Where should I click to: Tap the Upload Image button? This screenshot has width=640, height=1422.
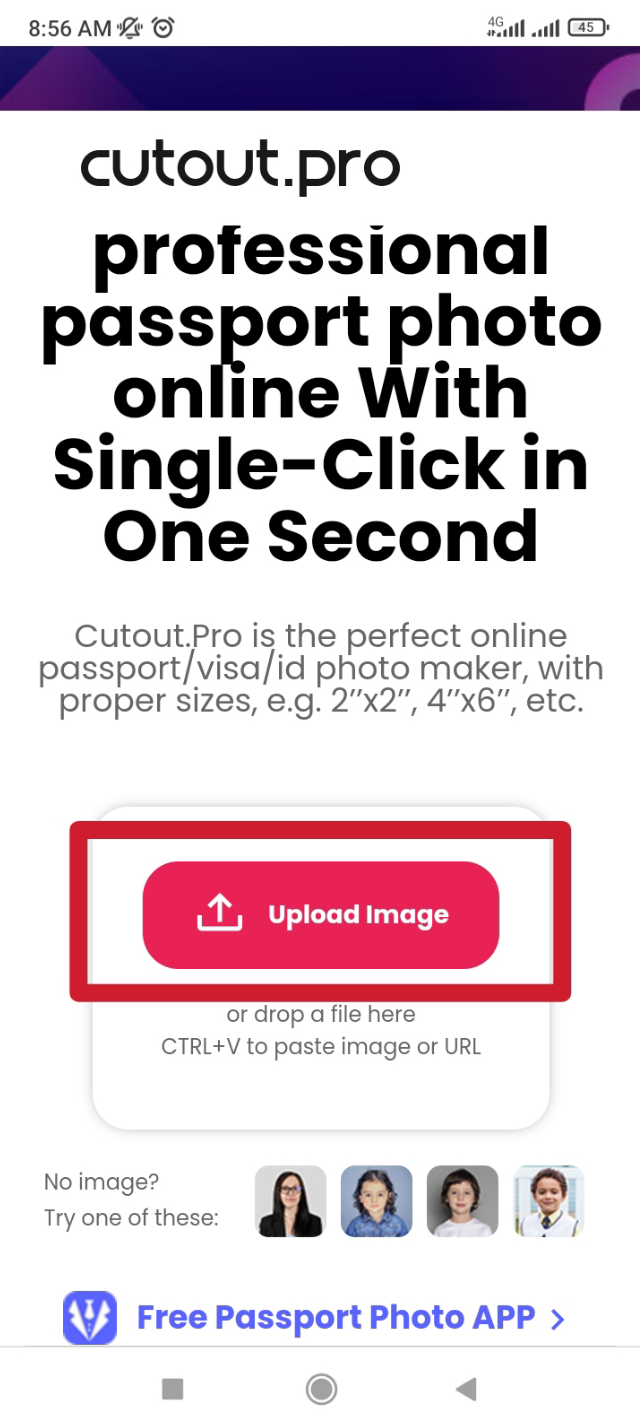click(x=320, y=915)
